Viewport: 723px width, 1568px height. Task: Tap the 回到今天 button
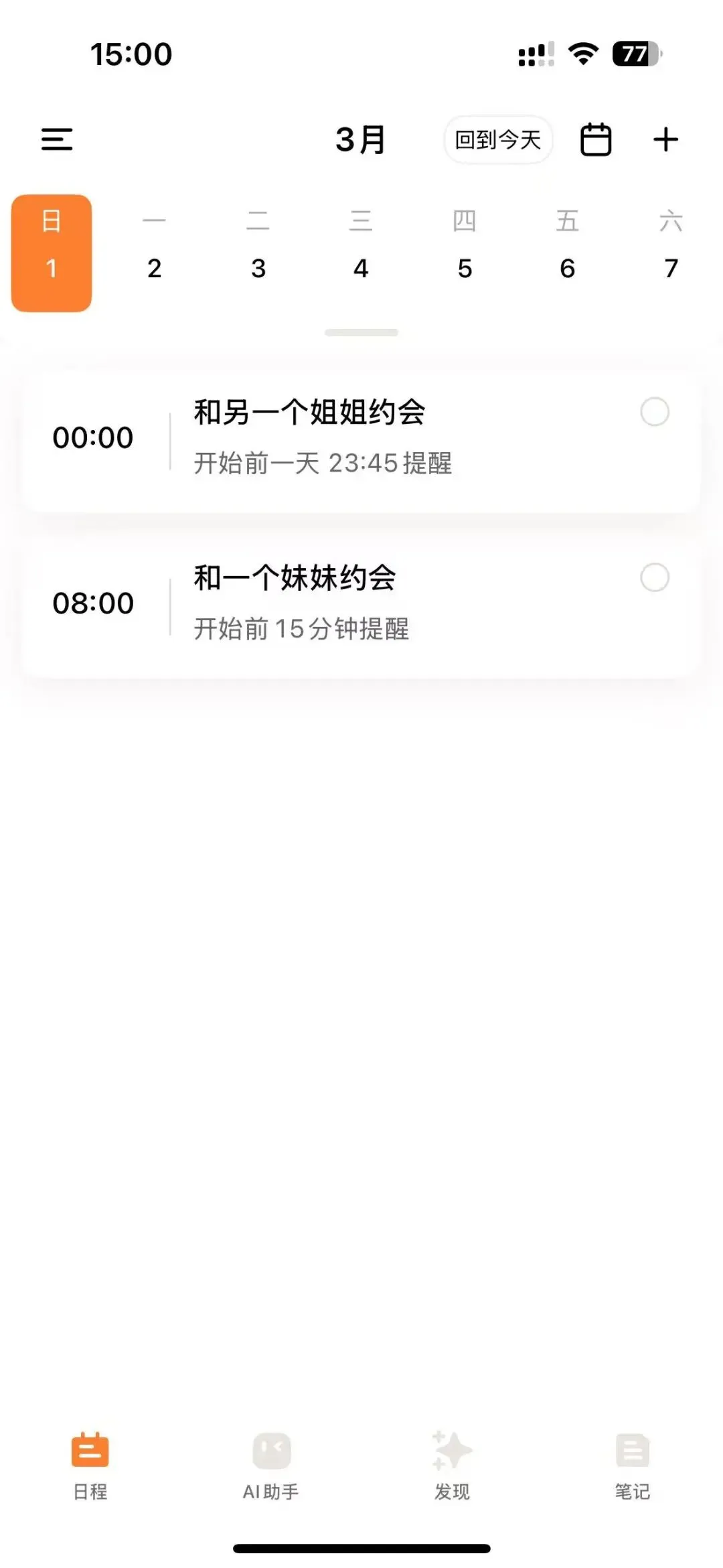(x=498, y=139)
